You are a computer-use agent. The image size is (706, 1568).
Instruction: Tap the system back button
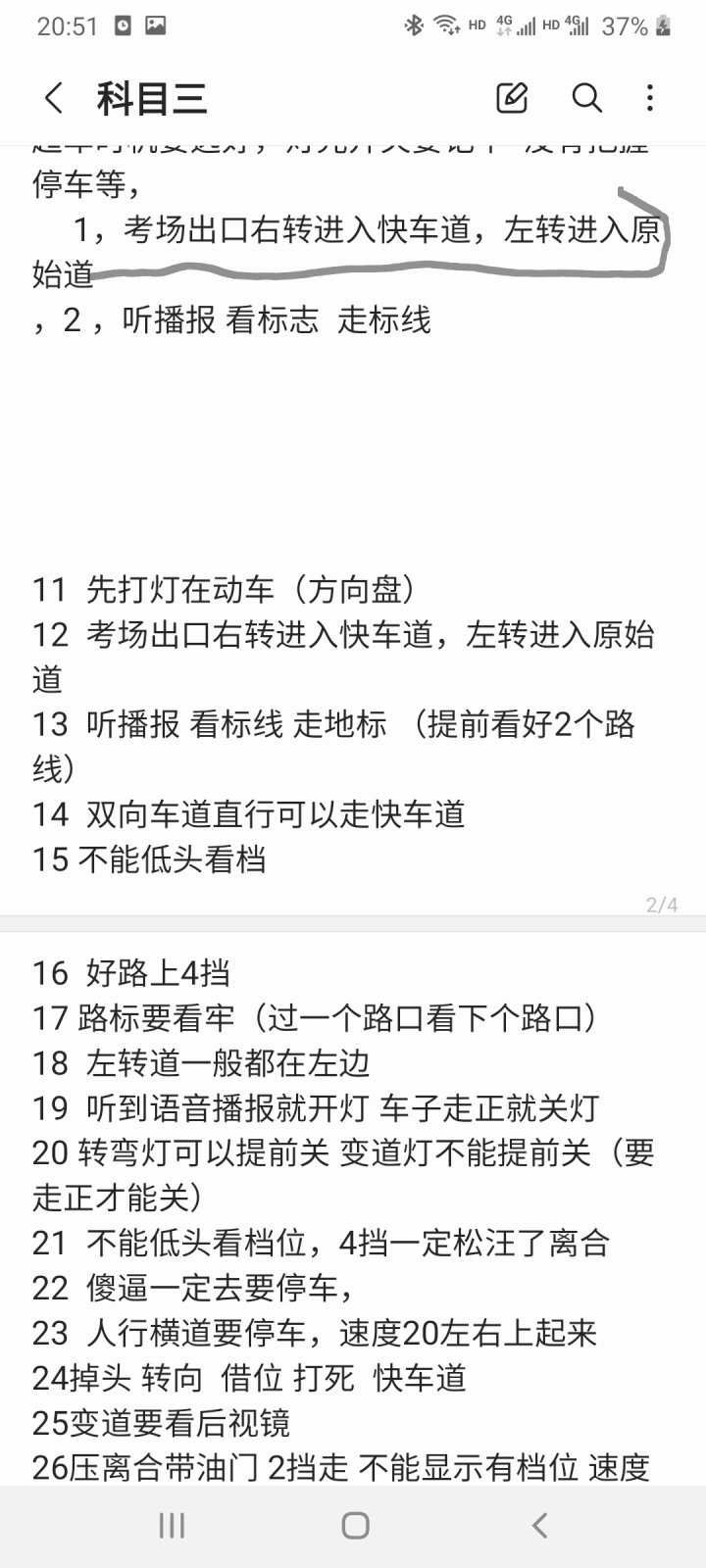point(538,1525)
